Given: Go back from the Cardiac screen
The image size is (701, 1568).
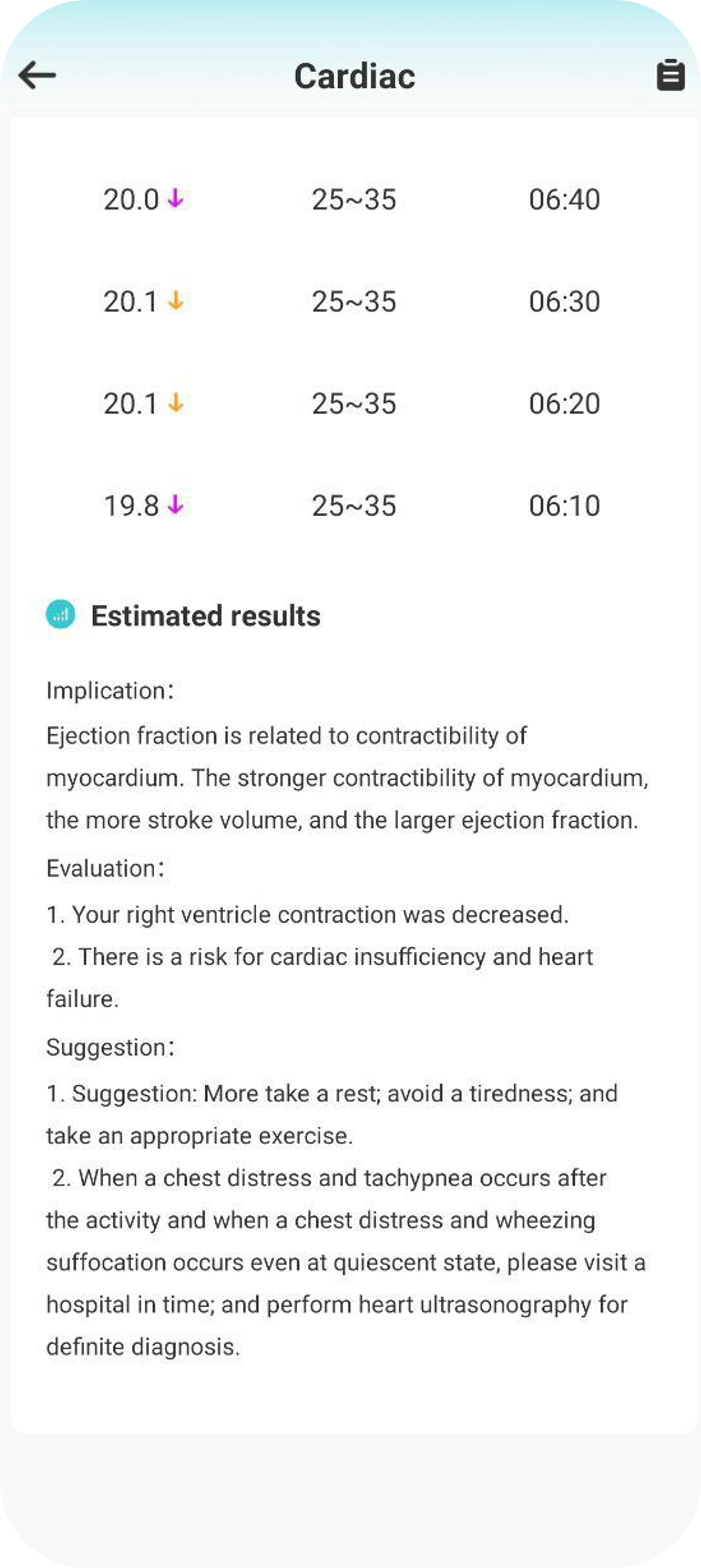Looking at the screenshot, I should coord(37,76).
